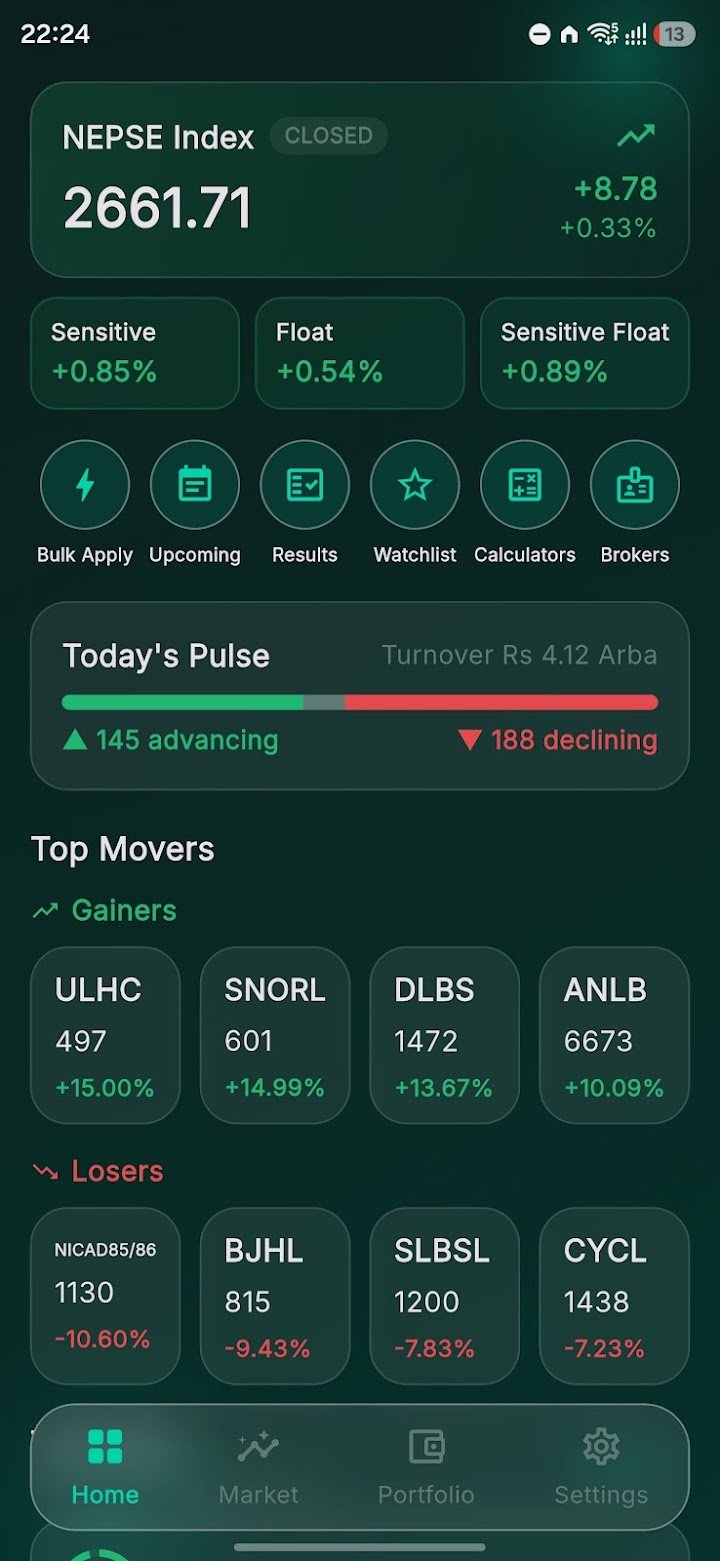The width and height of the screenshot is (720, 1561).
Task: Switch to the Market tab
Action: pyautogui.click(x=258, y=1468)
